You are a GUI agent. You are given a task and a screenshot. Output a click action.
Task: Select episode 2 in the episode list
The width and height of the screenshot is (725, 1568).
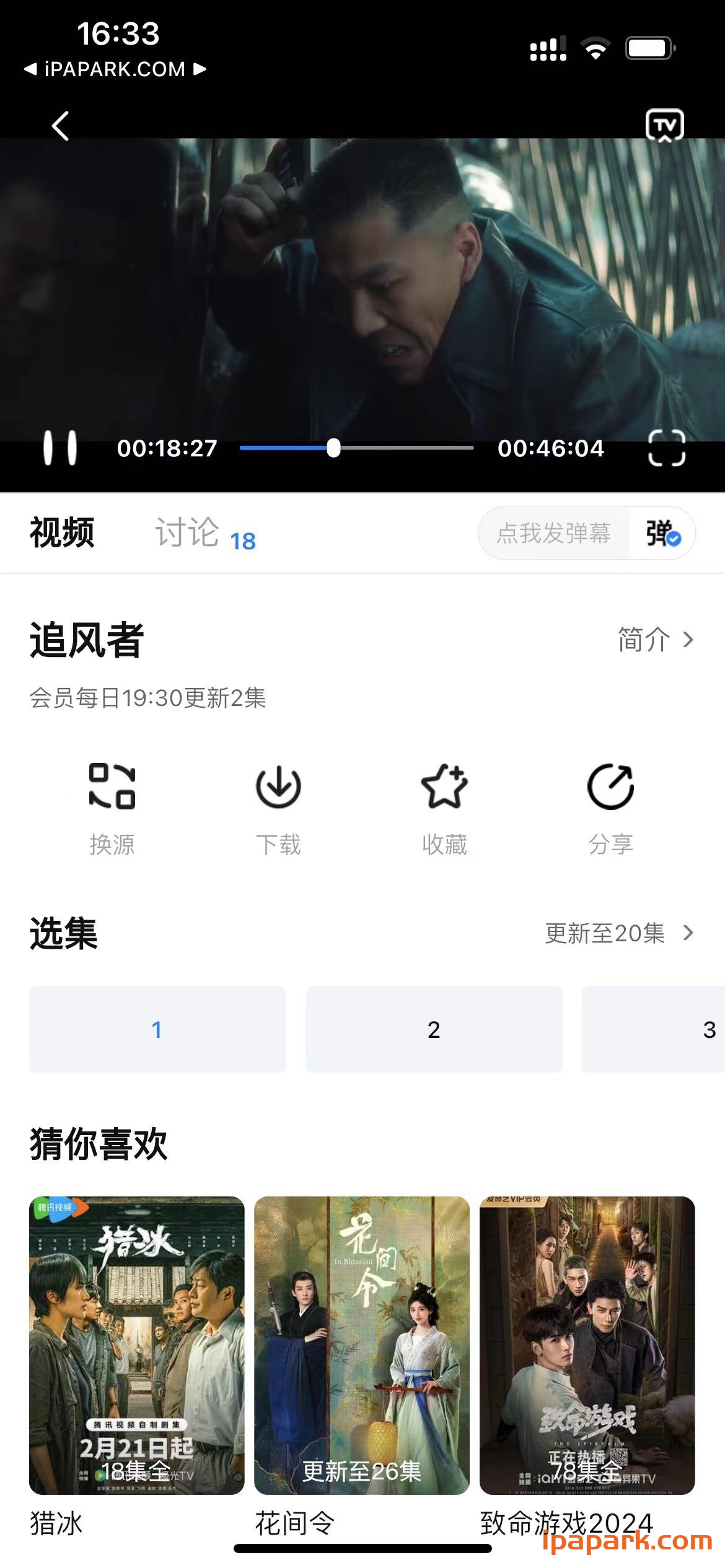tap(434, 1029)
